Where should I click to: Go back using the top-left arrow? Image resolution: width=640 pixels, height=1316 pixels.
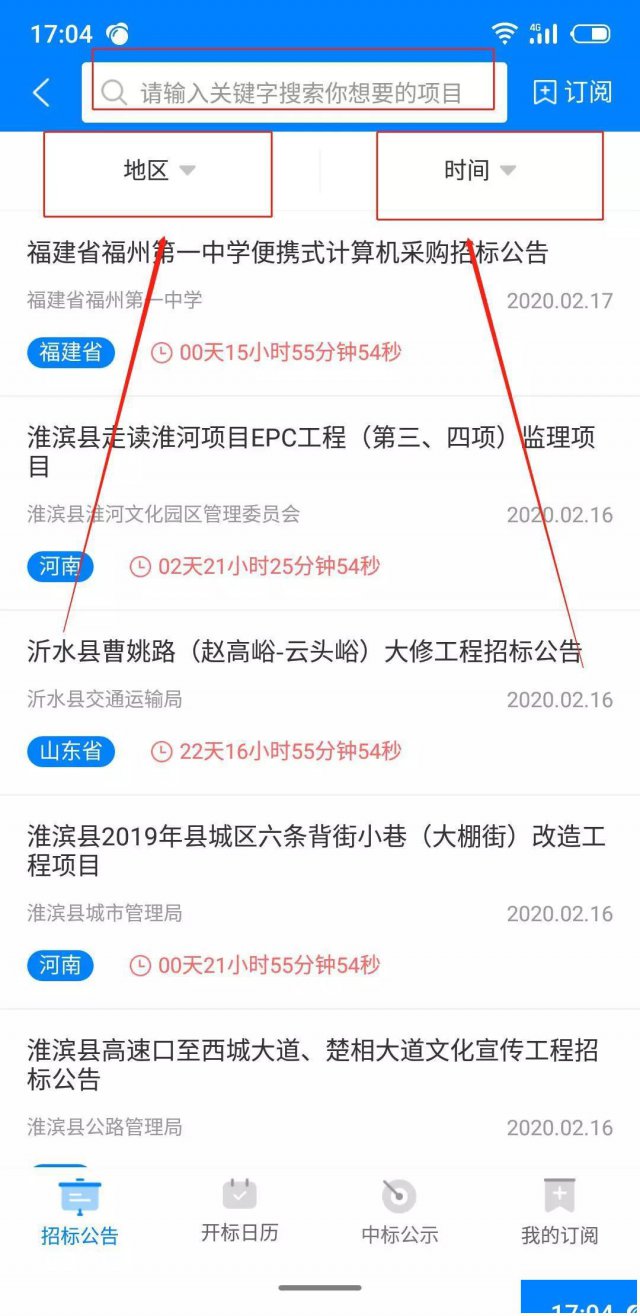pos(41,93)
